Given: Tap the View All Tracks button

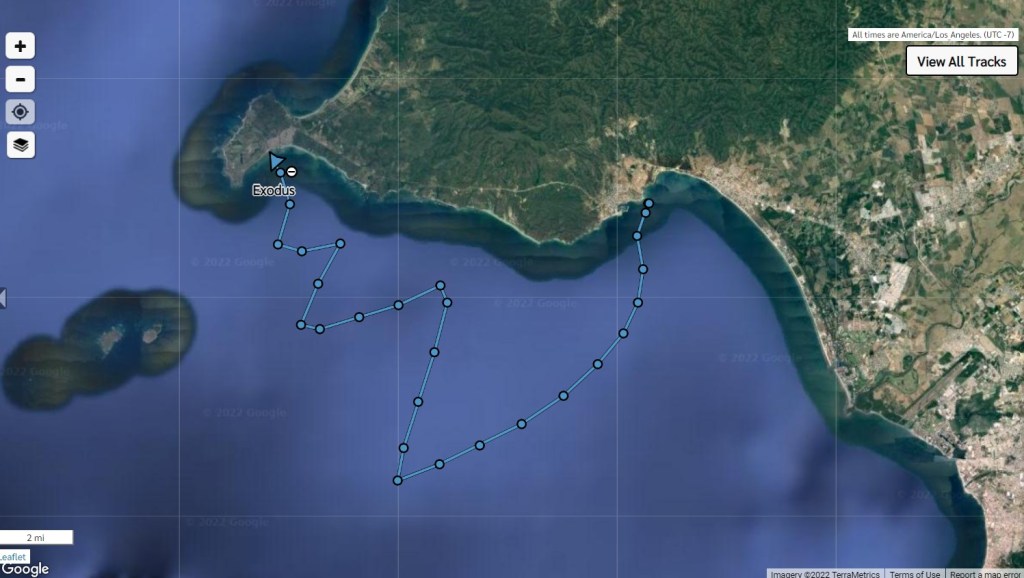Looking at the screenshot, I should pos(961,62).
